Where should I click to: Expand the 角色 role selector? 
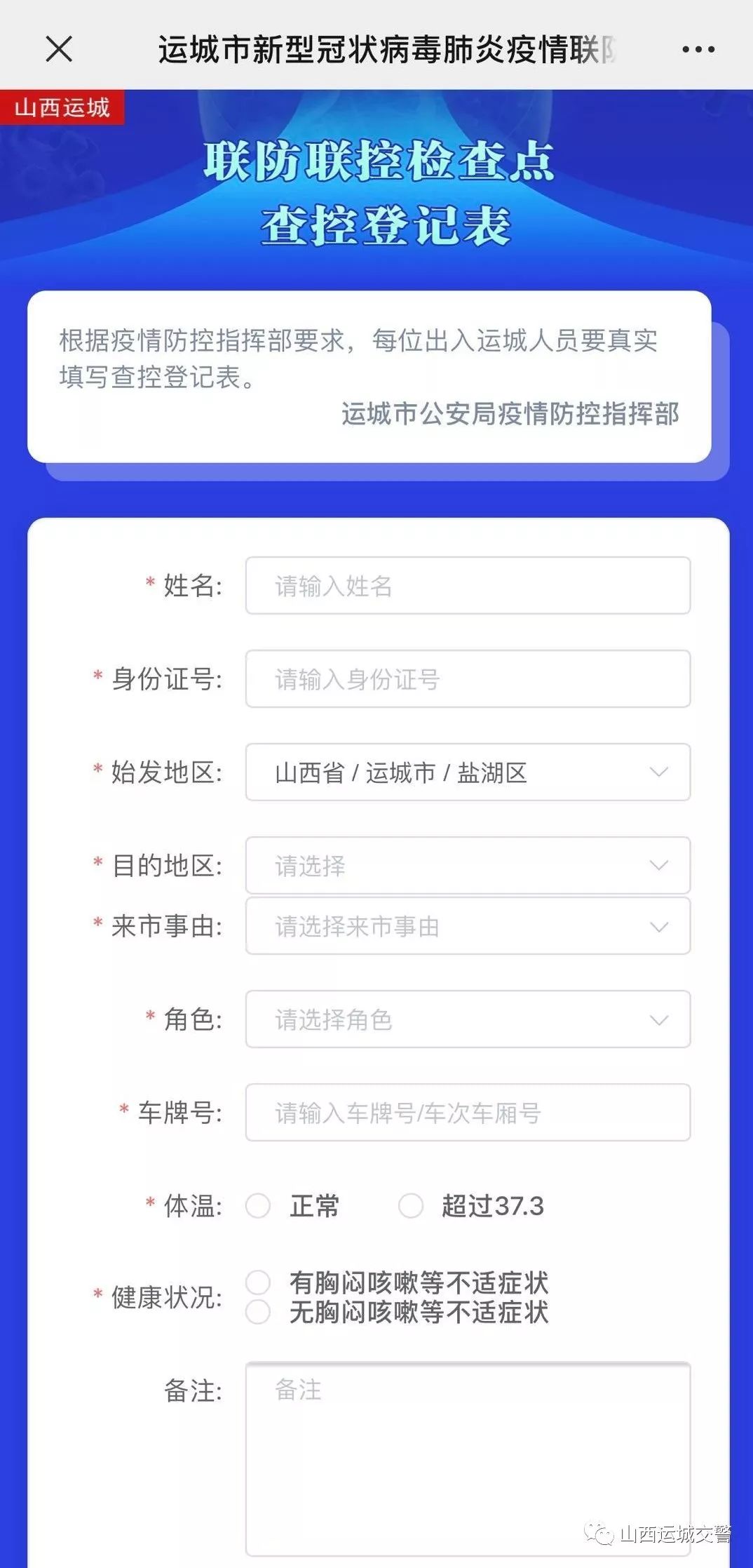pos(468,1019)
